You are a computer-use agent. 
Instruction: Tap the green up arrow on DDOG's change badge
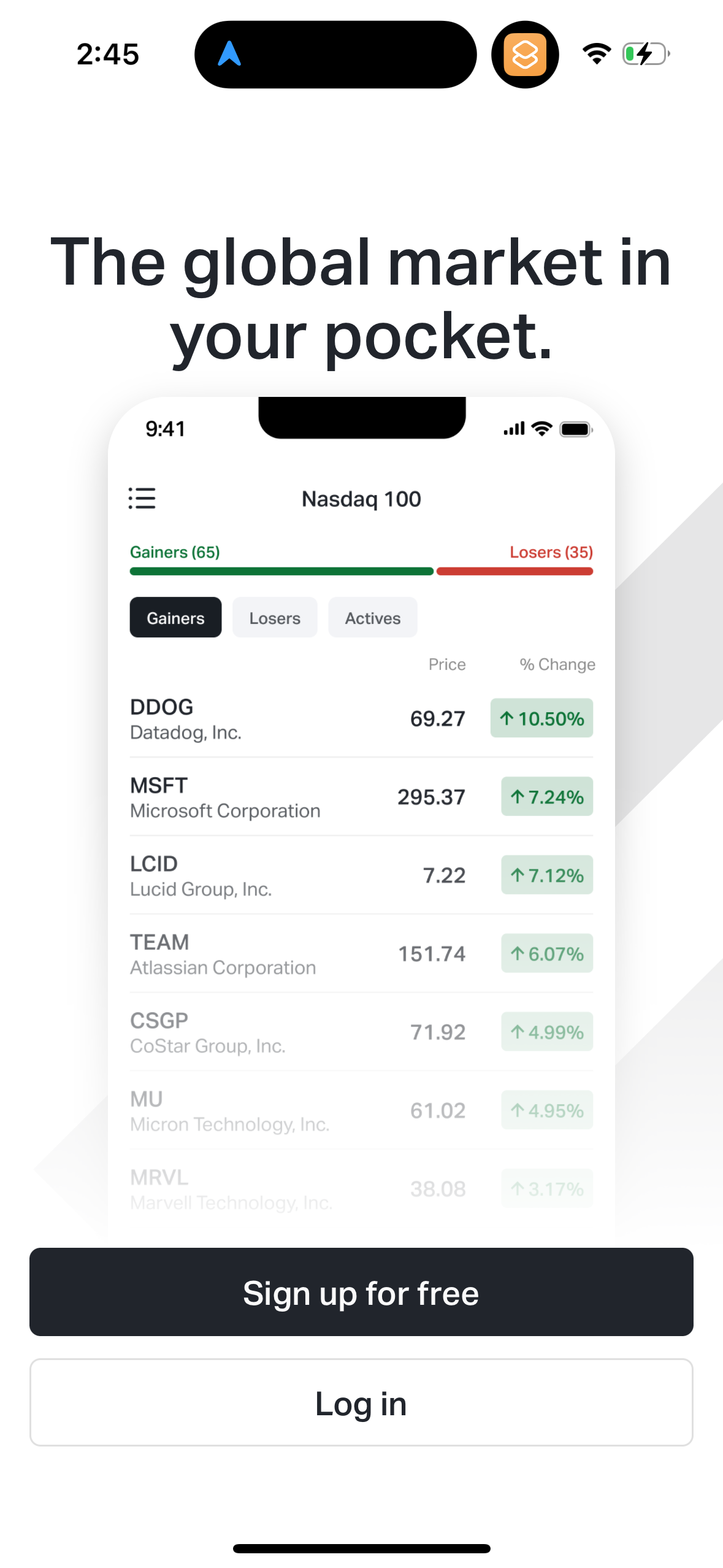point(507,718)
